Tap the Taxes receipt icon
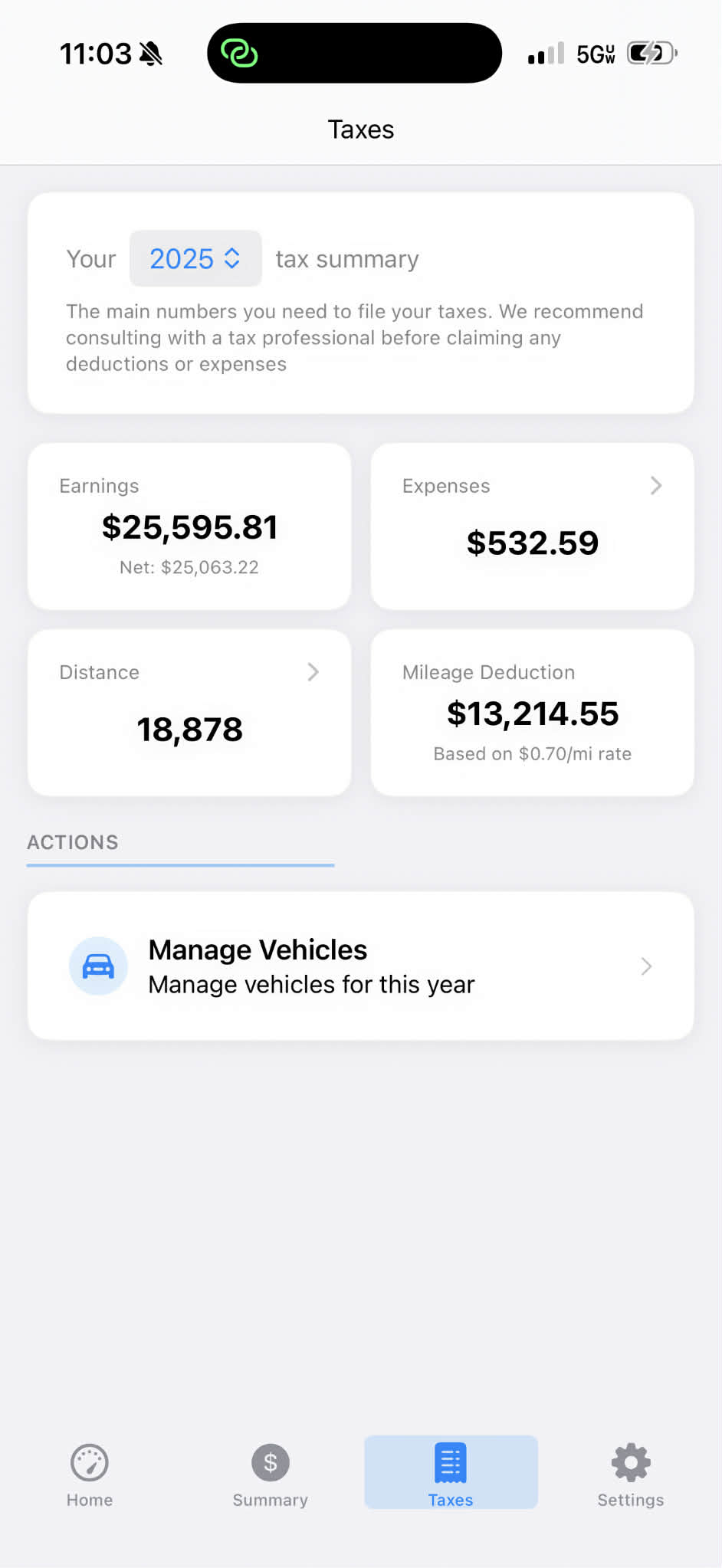 pos(451,1462)
